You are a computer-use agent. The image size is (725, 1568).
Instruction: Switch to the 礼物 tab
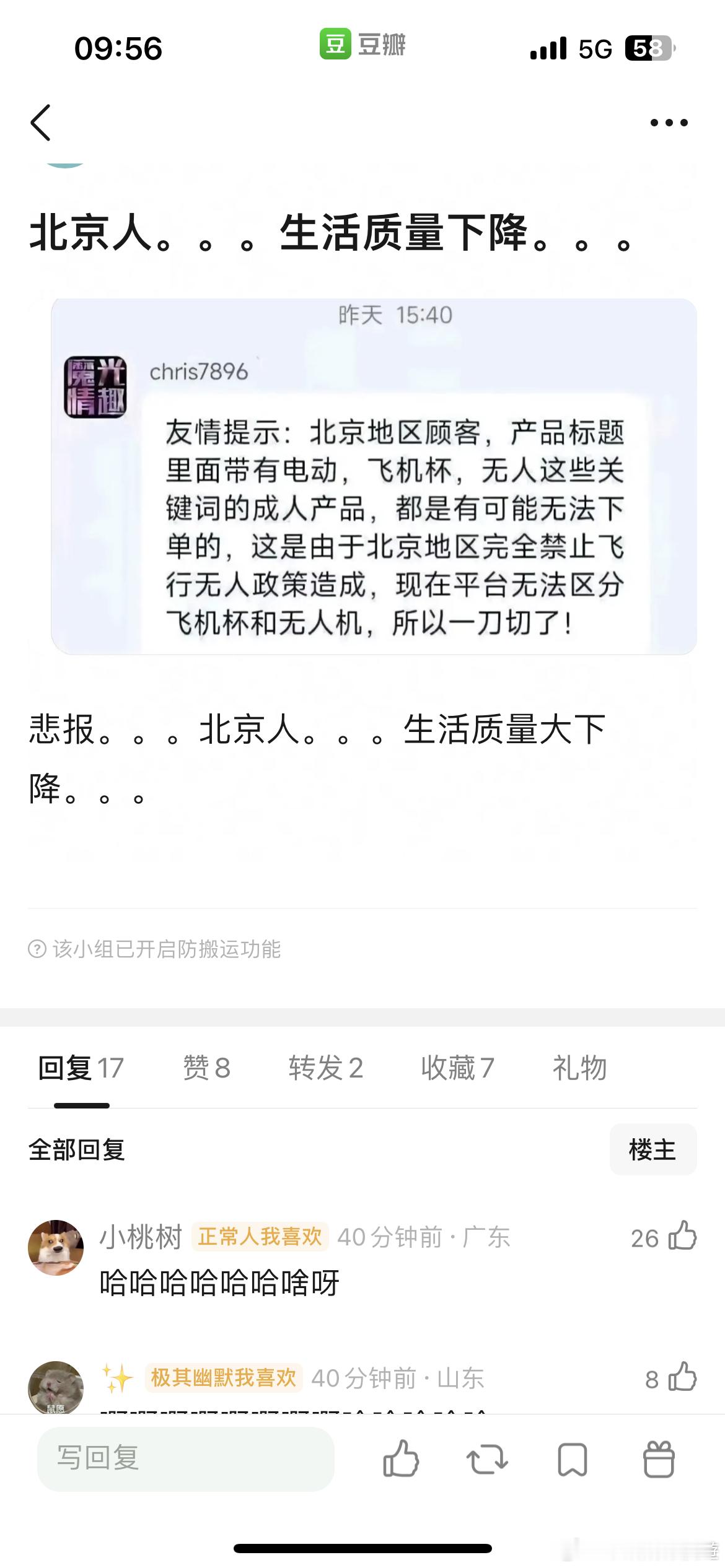point(579,1068)
